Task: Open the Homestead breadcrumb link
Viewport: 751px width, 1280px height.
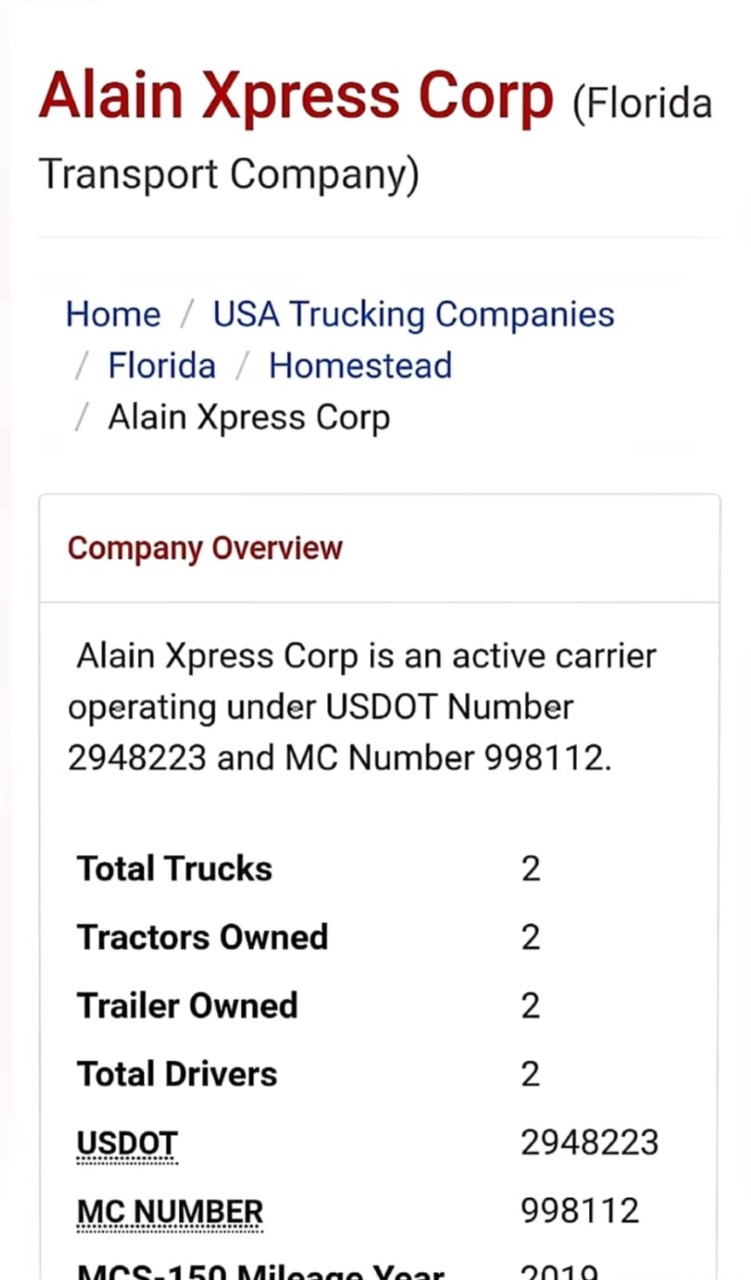Action: (360, 366)
